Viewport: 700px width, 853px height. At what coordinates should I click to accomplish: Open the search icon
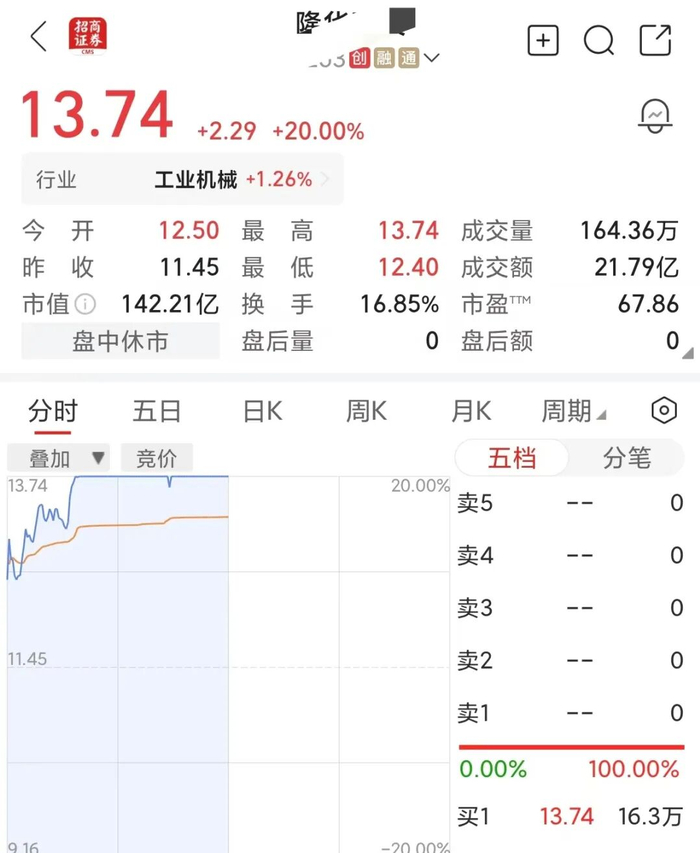click(599, 40)
